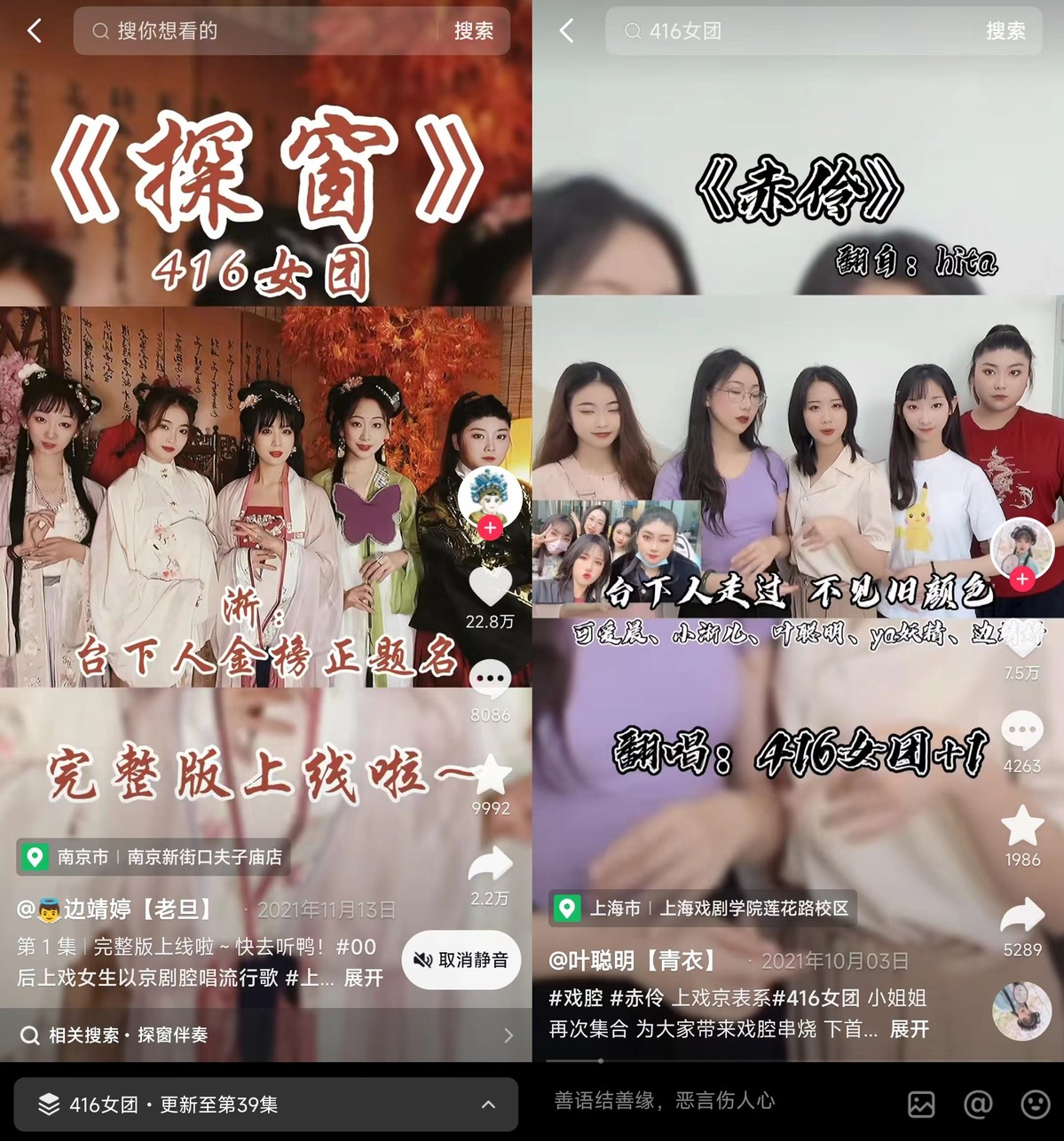Share the 赤伶 video with 5289 shares
The width and height of the screenshot is (1064, 1141).
pyautogui.click(x=1021, y=916)
